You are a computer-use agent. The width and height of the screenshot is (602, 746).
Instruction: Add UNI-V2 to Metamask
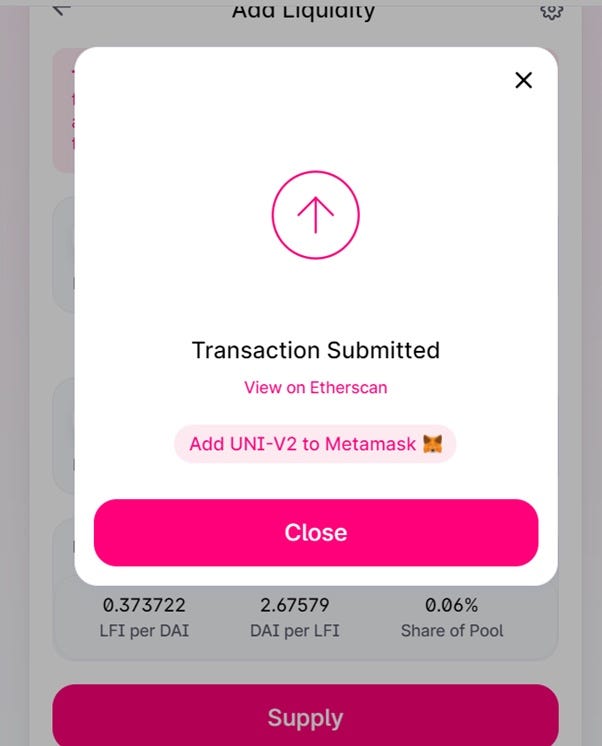(x=315, y=444)
